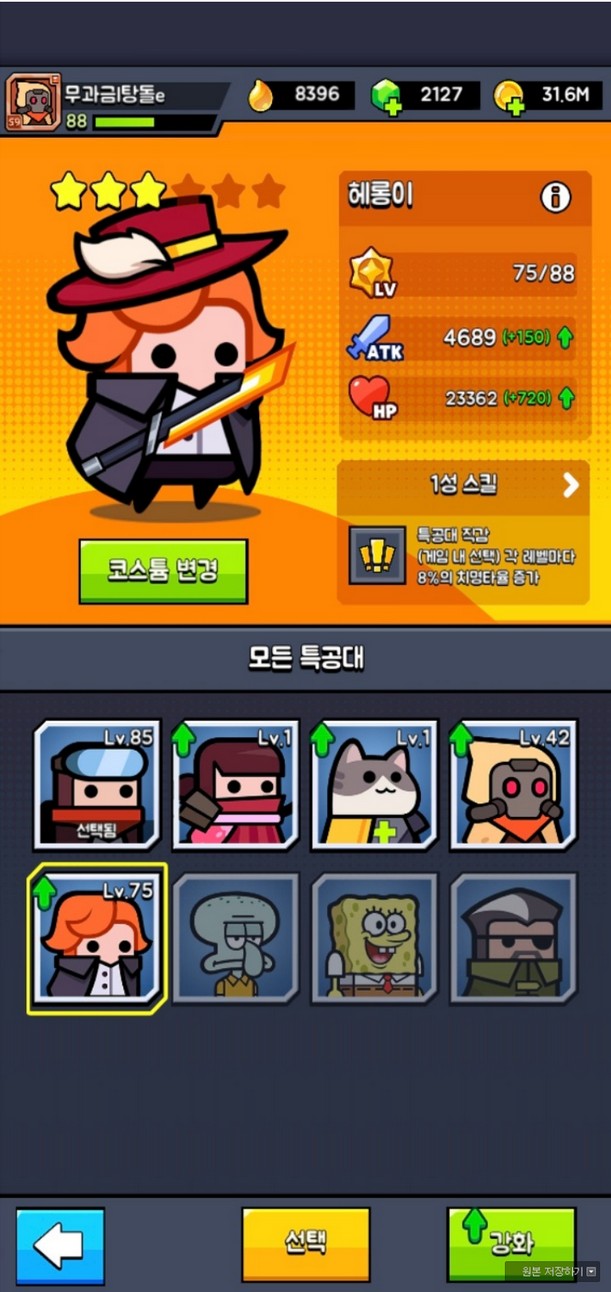View the locked Squidward character

(235, 938)
